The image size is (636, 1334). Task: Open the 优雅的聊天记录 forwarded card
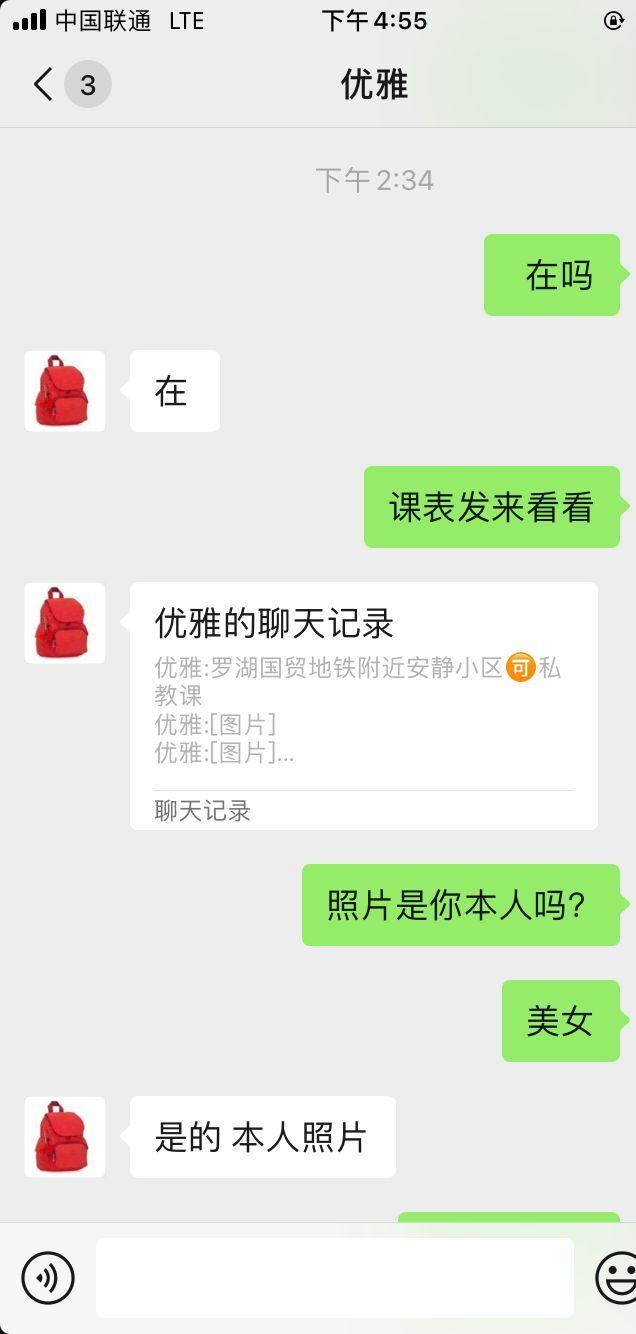[x=363, y=705]
